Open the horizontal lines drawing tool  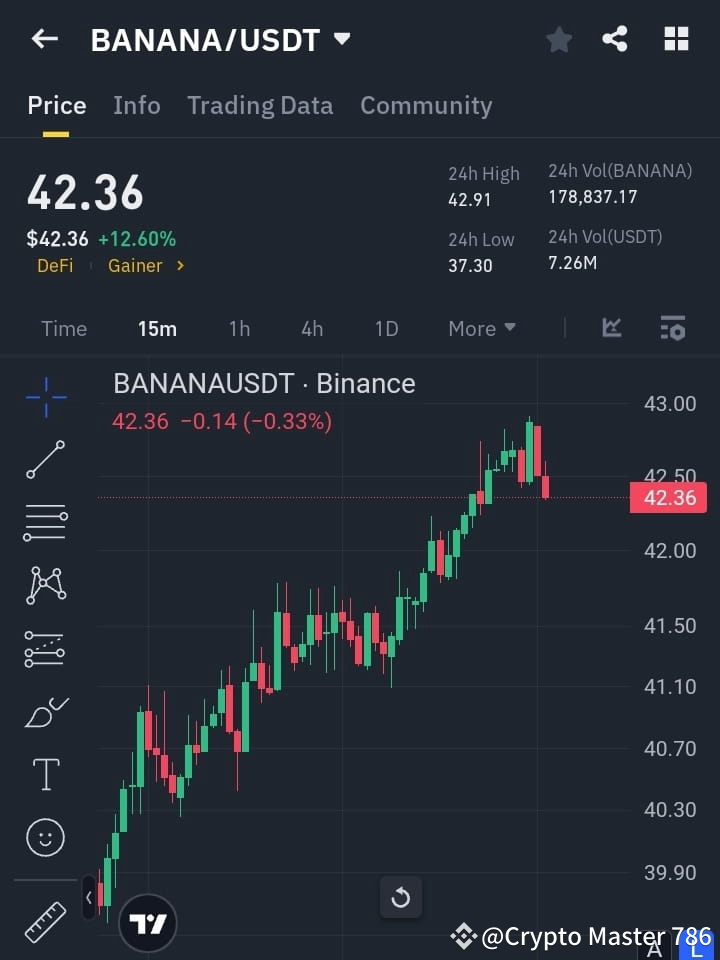(x=45, y=523)
